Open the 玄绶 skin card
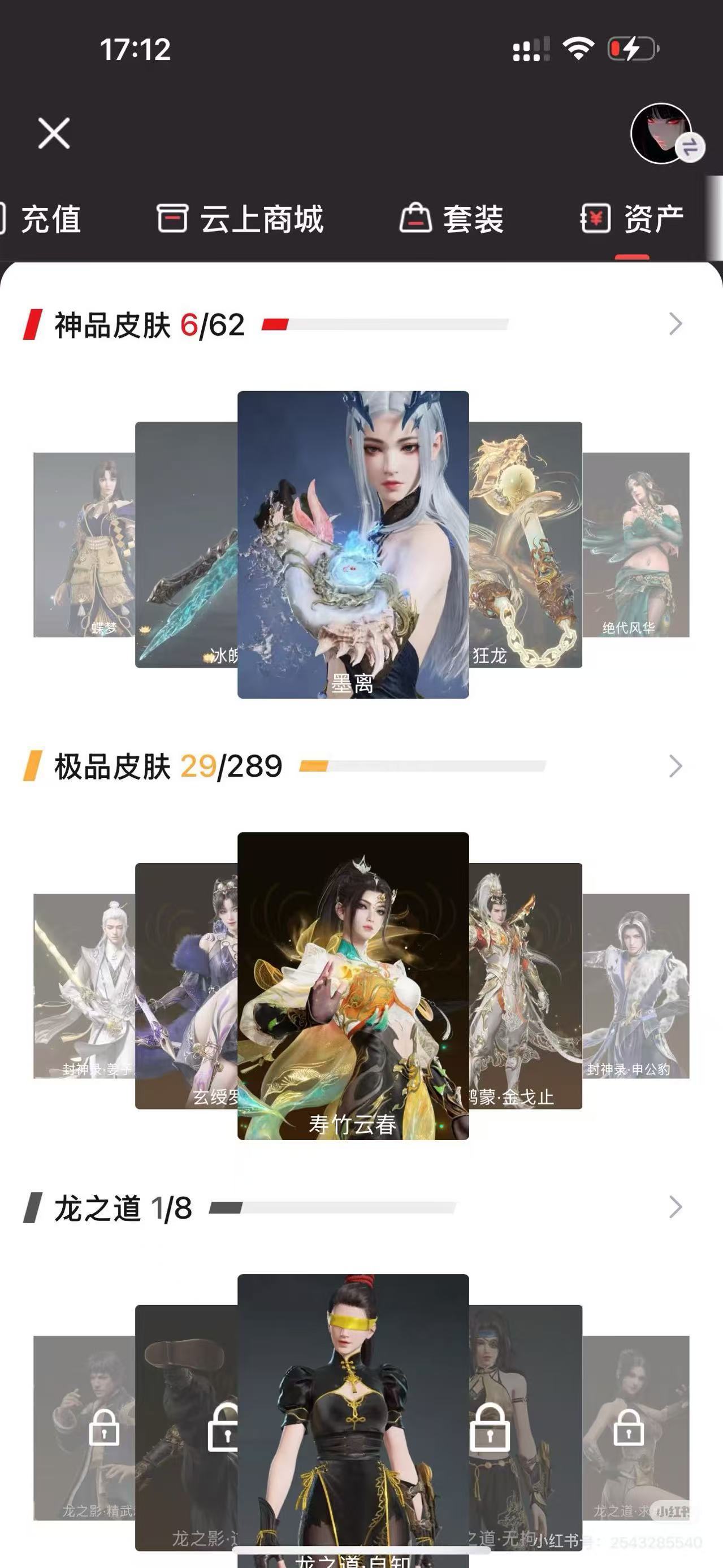Image resolution: width=723 pixels, height=1568 pixels. point(186,985)
